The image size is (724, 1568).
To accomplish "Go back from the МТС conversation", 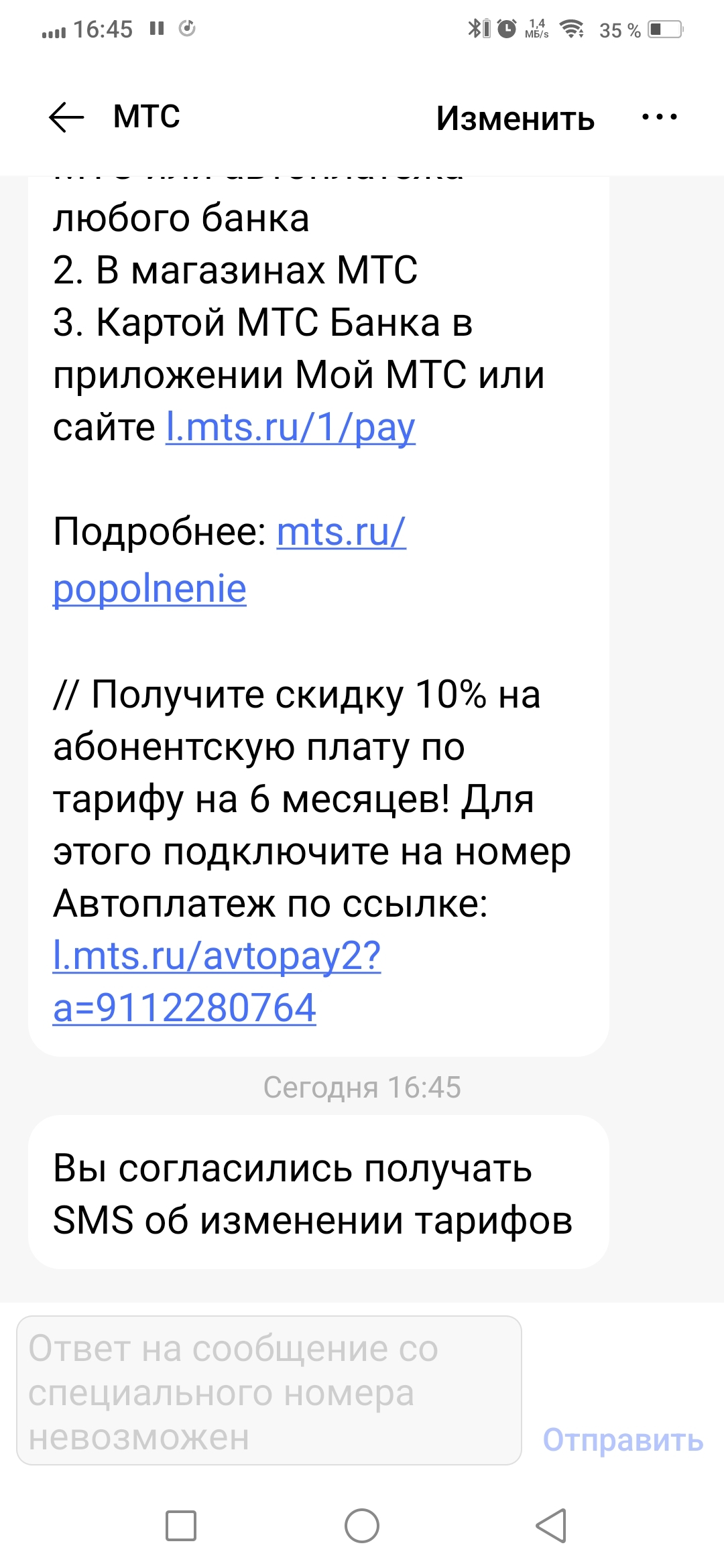I will [66, 118].
